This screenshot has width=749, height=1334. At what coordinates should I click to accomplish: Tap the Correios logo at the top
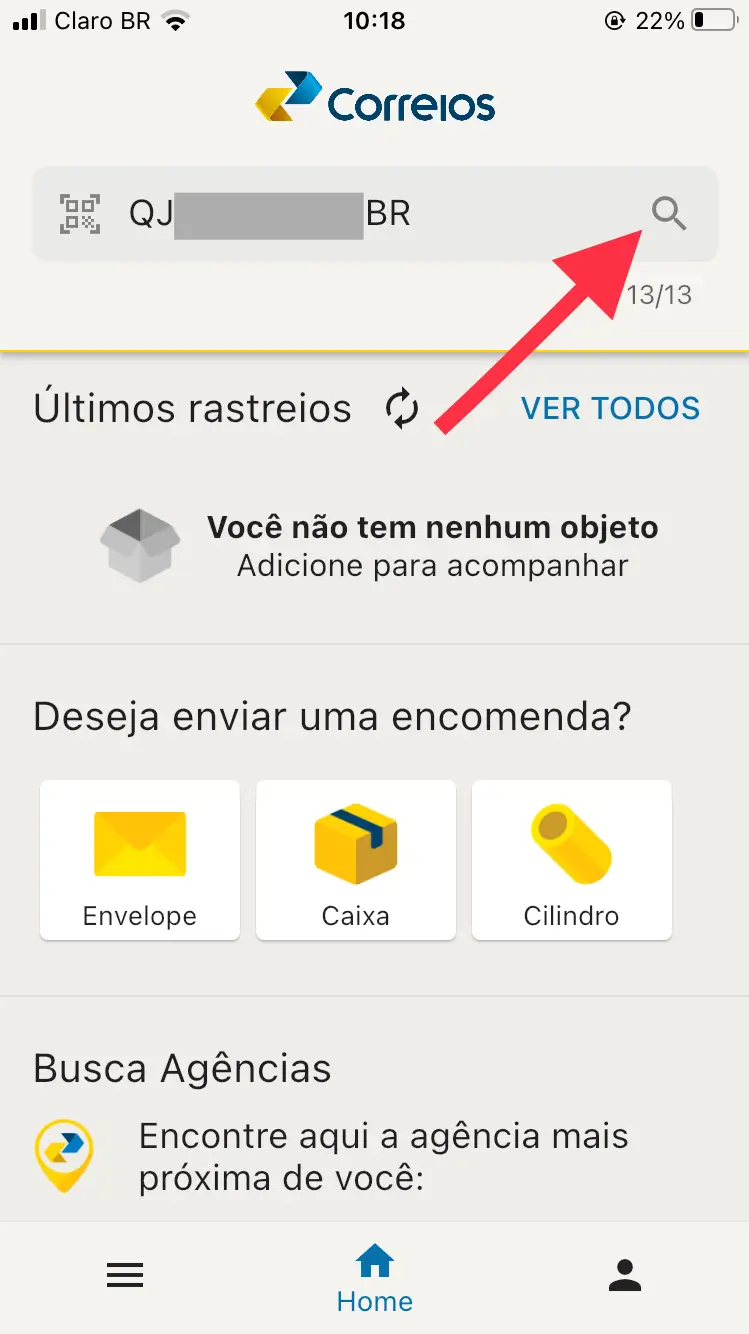tap(374, 99)
